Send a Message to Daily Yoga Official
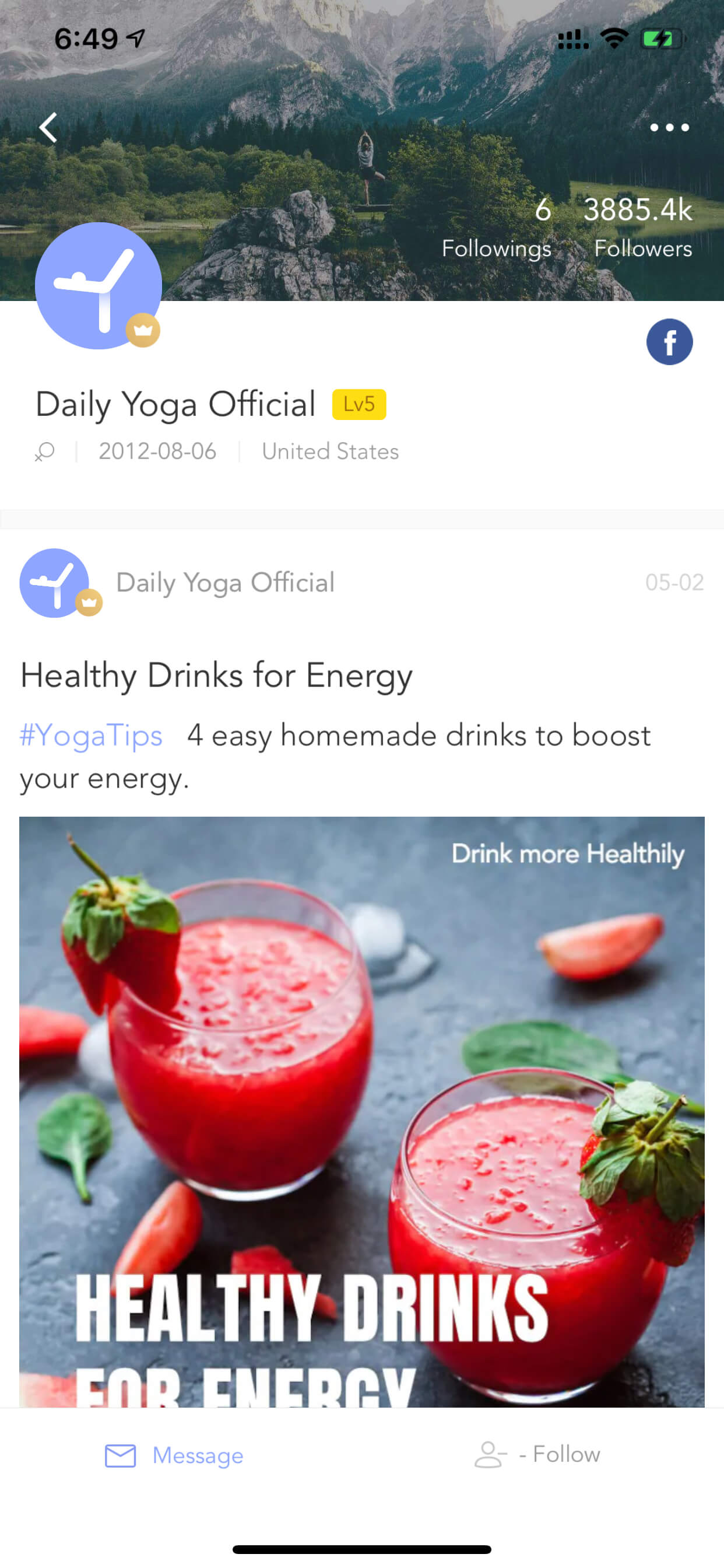This screenshot has height=1568, width=724. [175, 1455]
